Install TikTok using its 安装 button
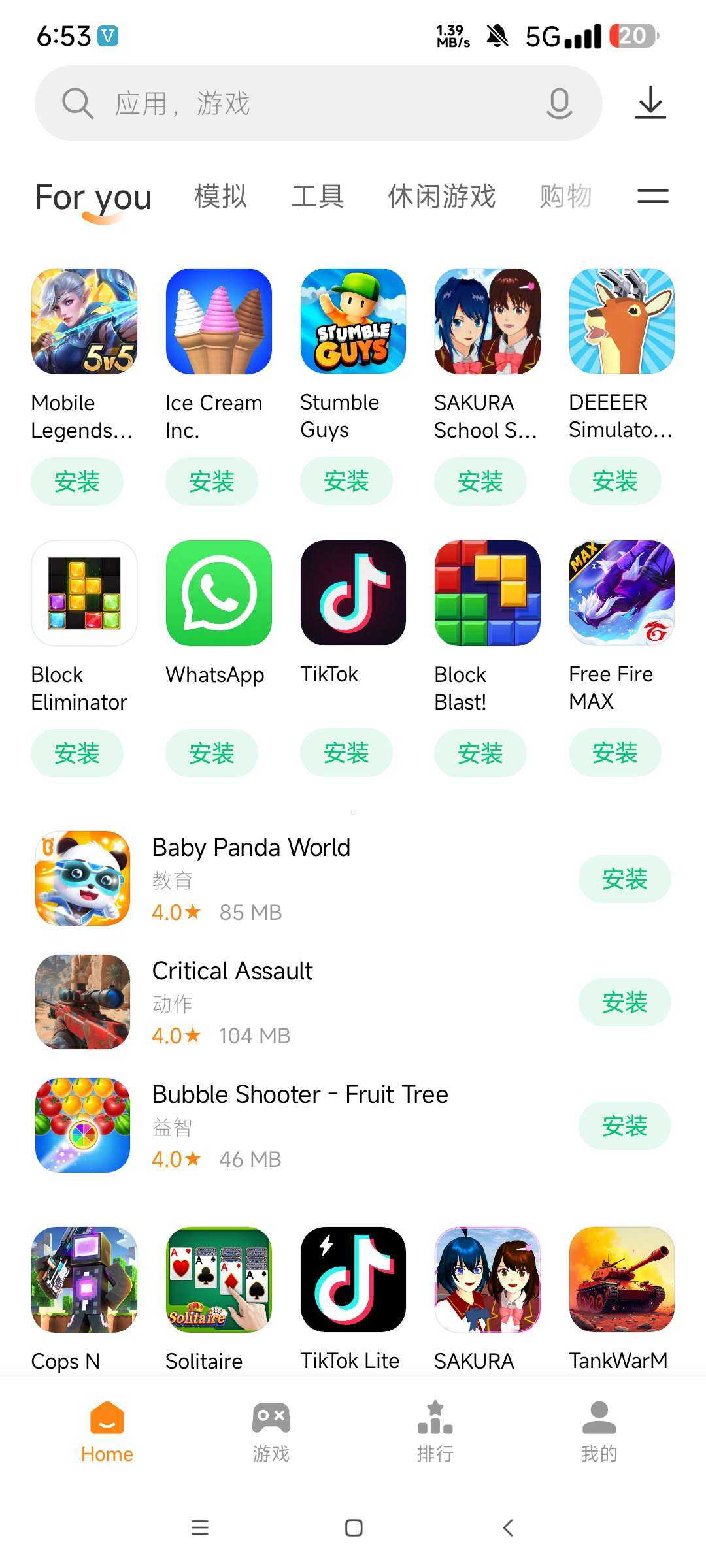 (346, 753)
